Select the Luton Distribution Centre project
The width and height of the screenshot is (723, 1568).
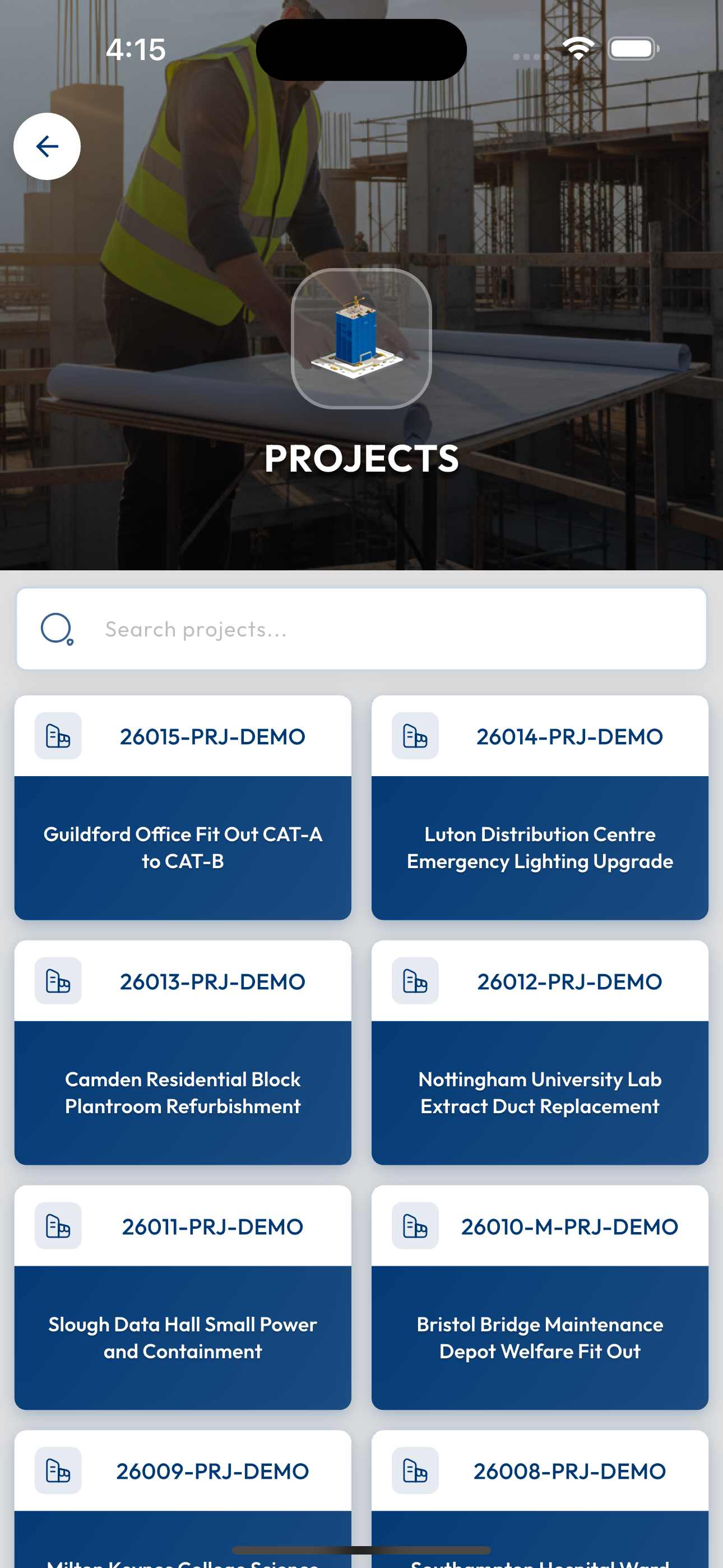(540, 846)
